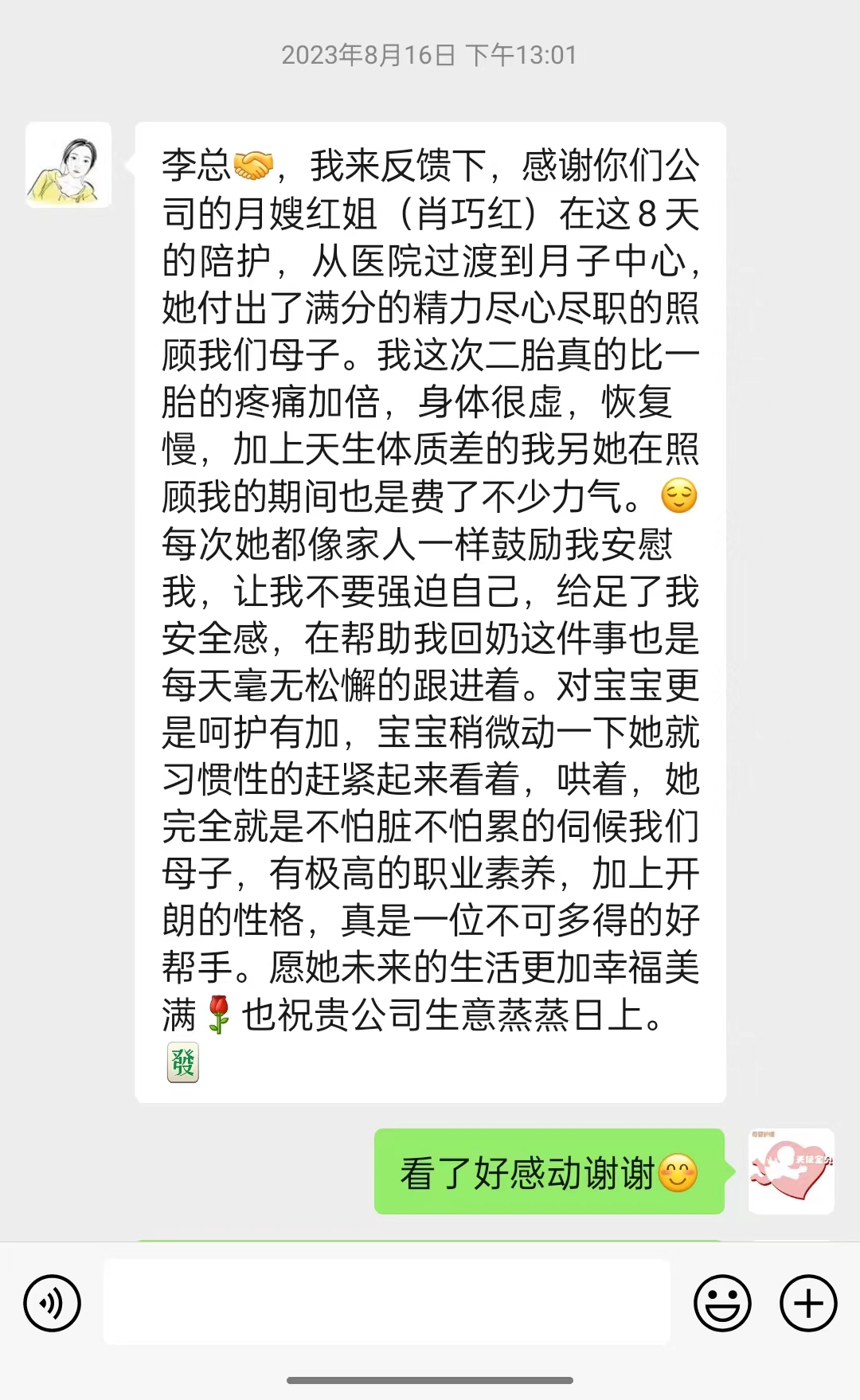Switch to voice message input
This screenshot has height=1400, width=860.
53,1304
